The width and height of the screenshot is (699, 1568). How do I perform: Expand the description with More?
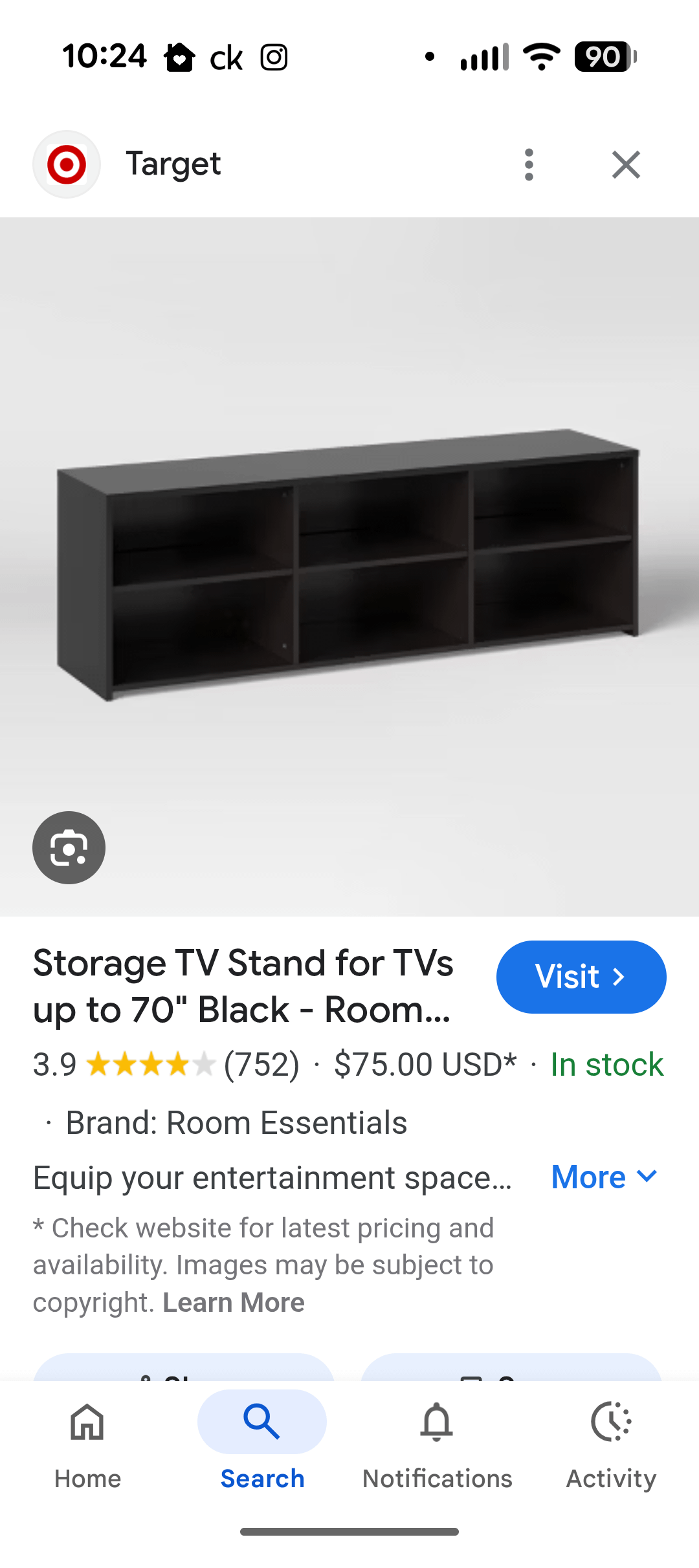click(603, 1177)
